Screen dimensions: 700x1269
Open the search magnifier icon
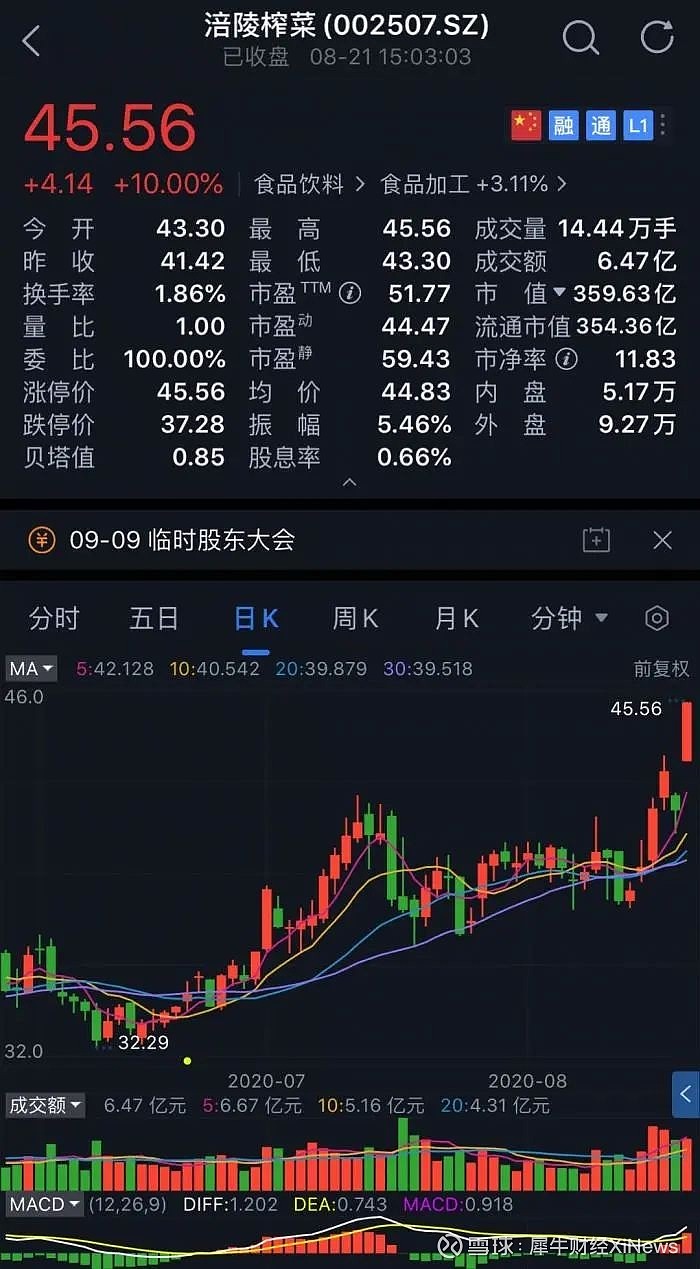coord(580,38)
